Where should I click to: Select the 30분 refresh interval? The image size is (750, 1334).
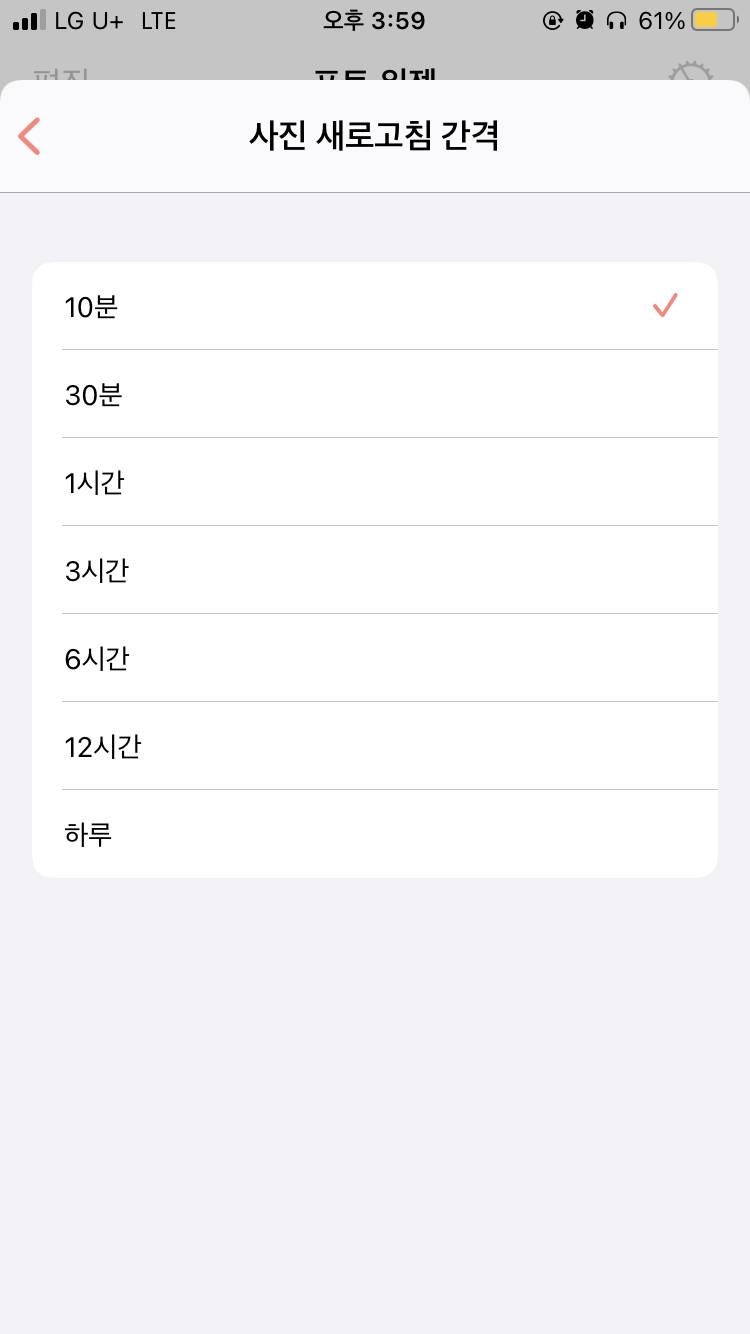click(x=94, y=394)
